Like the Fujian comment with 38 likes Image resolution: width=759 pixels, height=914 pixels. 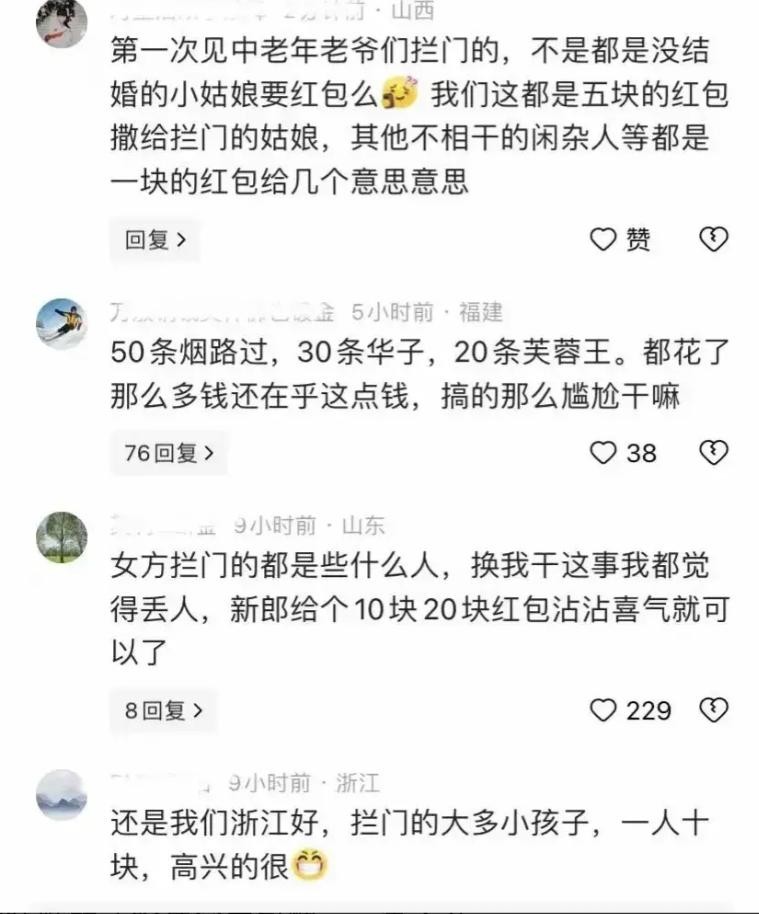tap(603, 453)
